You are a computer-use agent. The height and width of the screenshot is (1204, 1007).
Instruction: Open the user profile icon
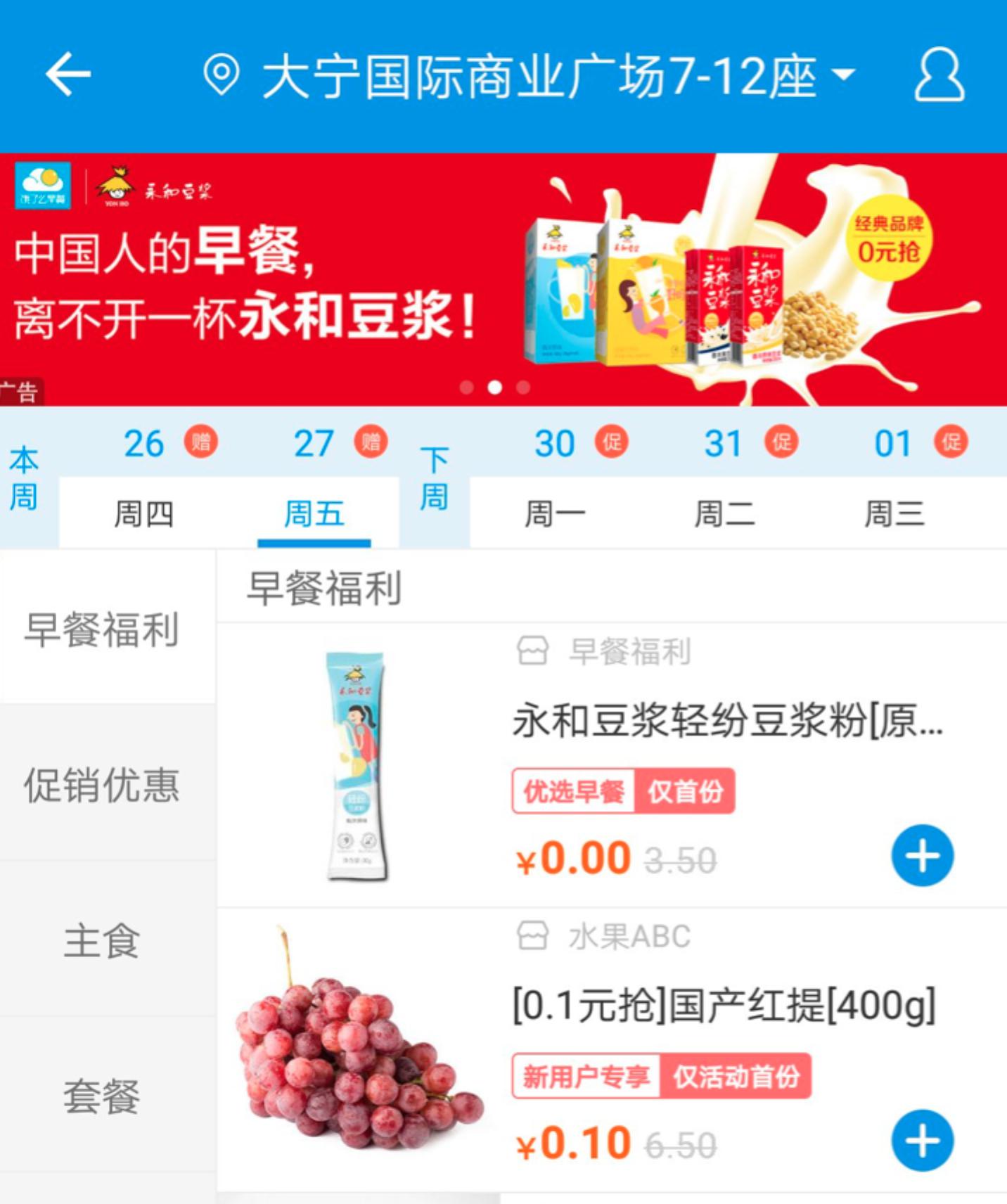click(939, 75)
